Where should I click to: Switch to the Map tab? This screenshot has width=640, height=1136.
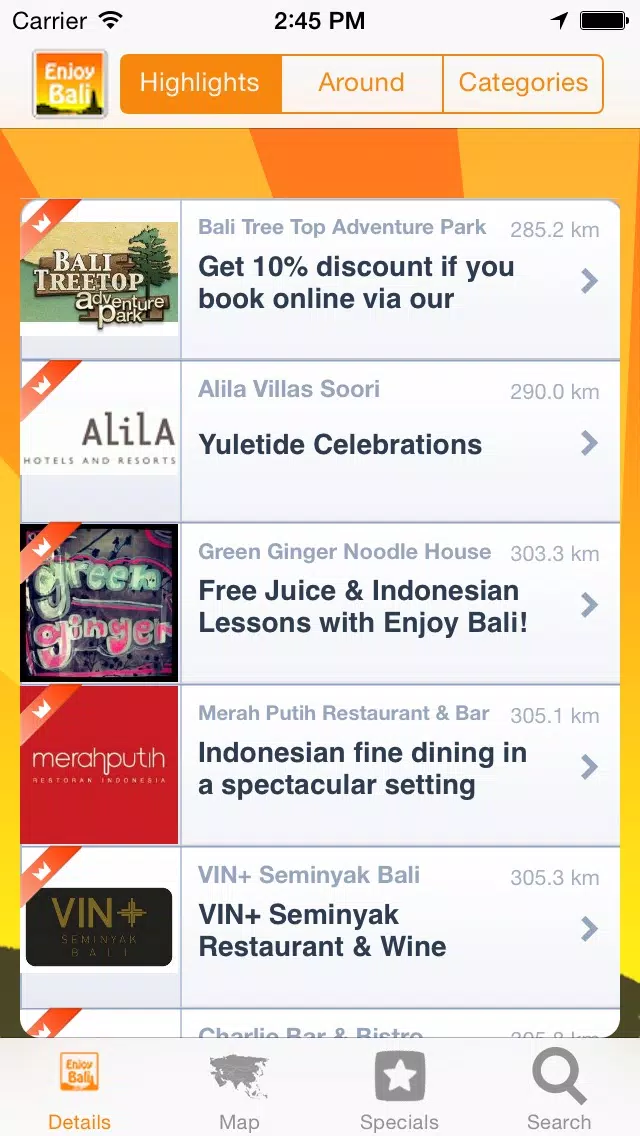pyautogui.click(x=239, y=1089)
